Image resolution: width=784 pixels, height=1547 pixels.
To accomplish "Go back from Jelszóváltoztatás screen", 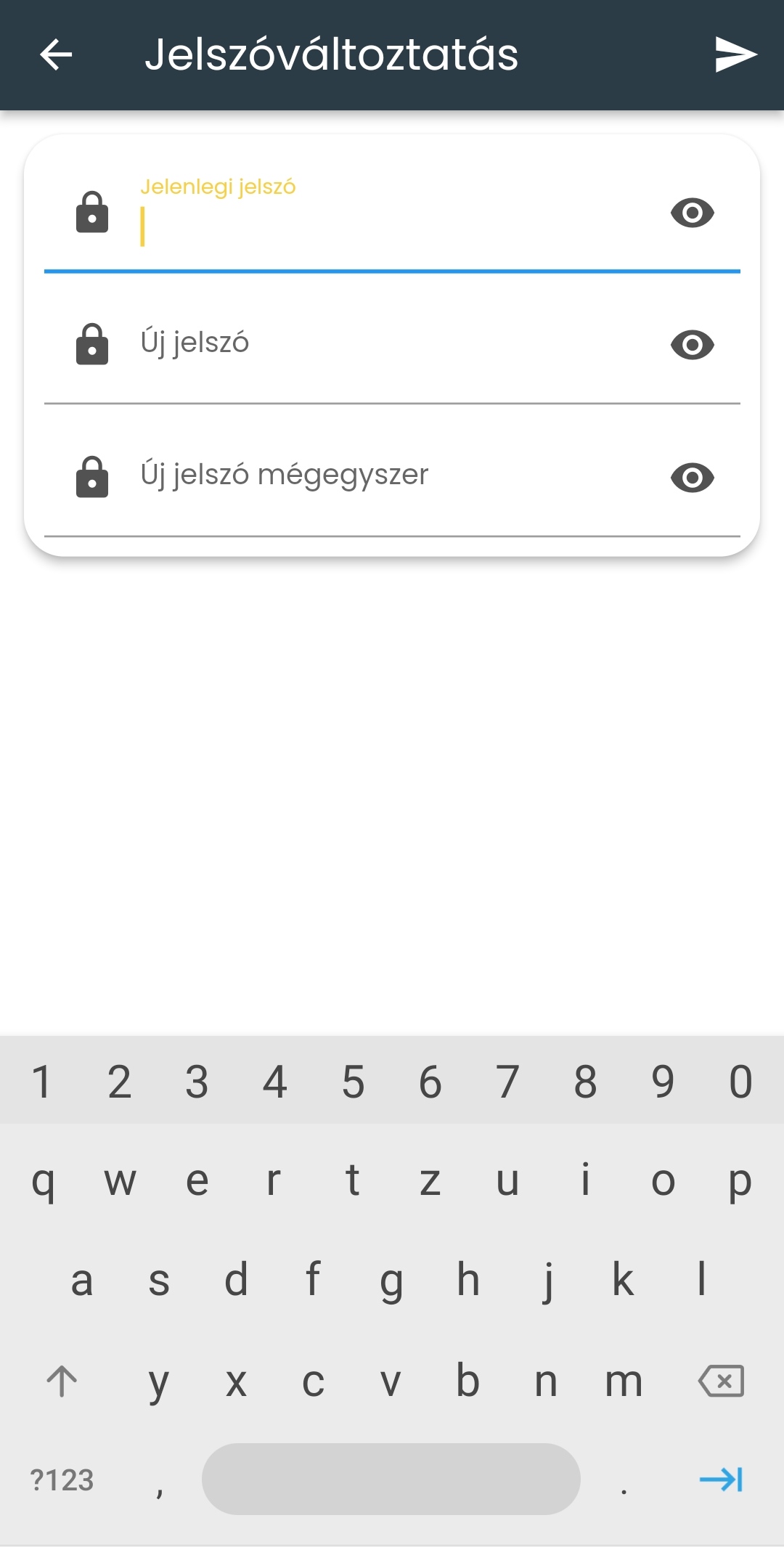I will point(56,55).
